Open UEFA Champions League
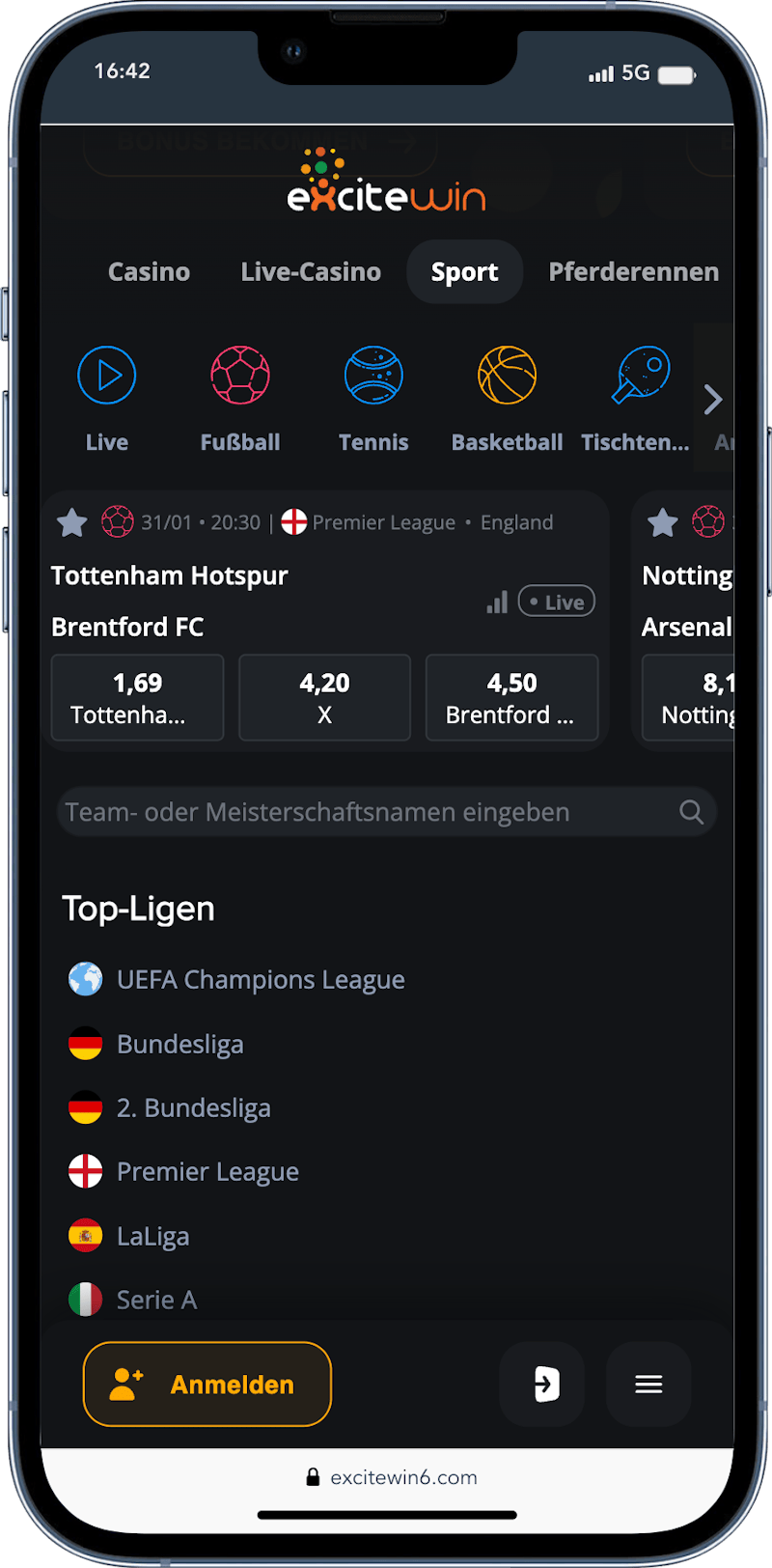The height and width of the screenshot is (1568, 772). point(260,979)
